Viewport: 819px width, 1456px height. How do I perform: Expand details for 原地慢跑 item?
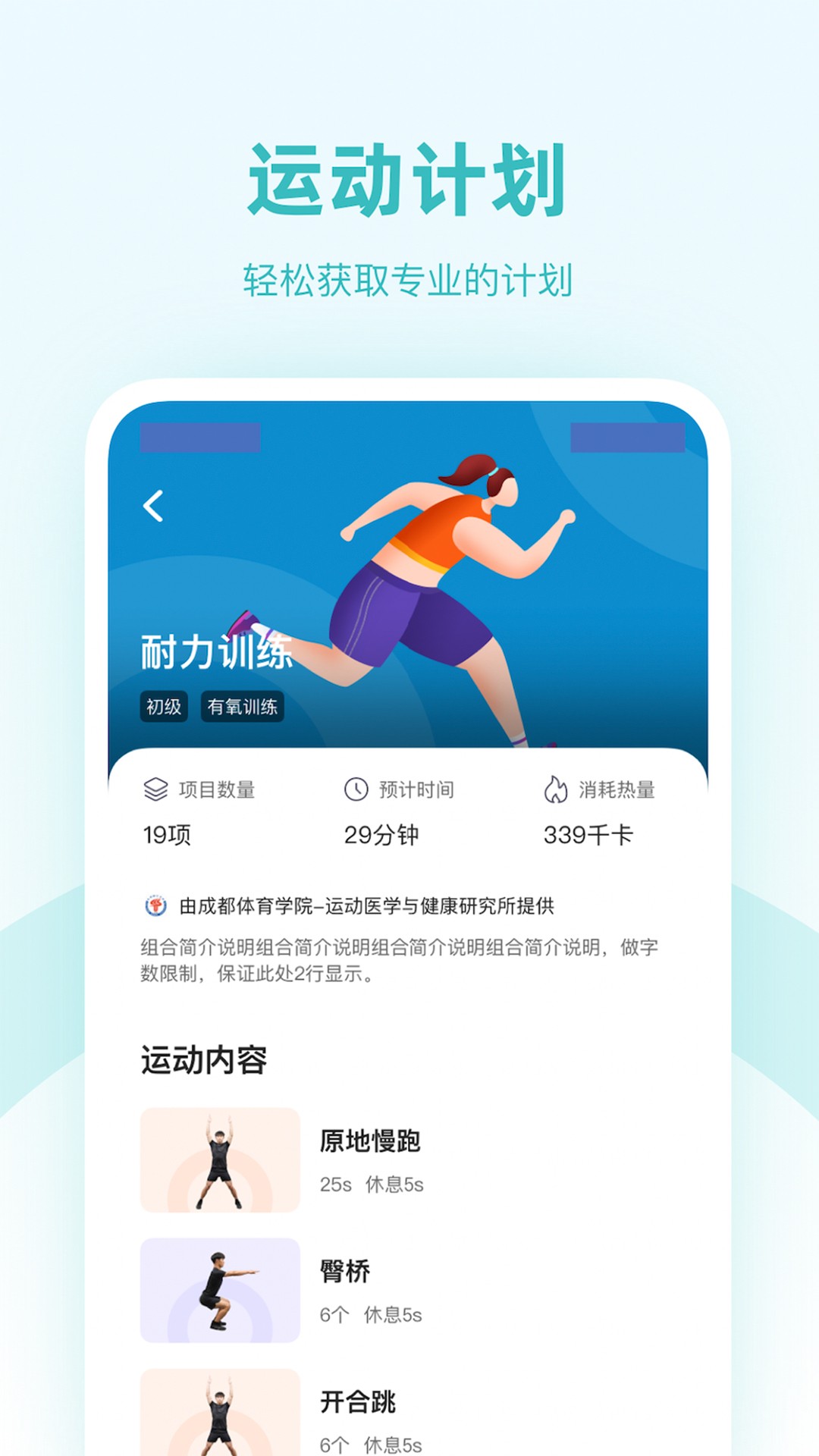point(371,1139)
